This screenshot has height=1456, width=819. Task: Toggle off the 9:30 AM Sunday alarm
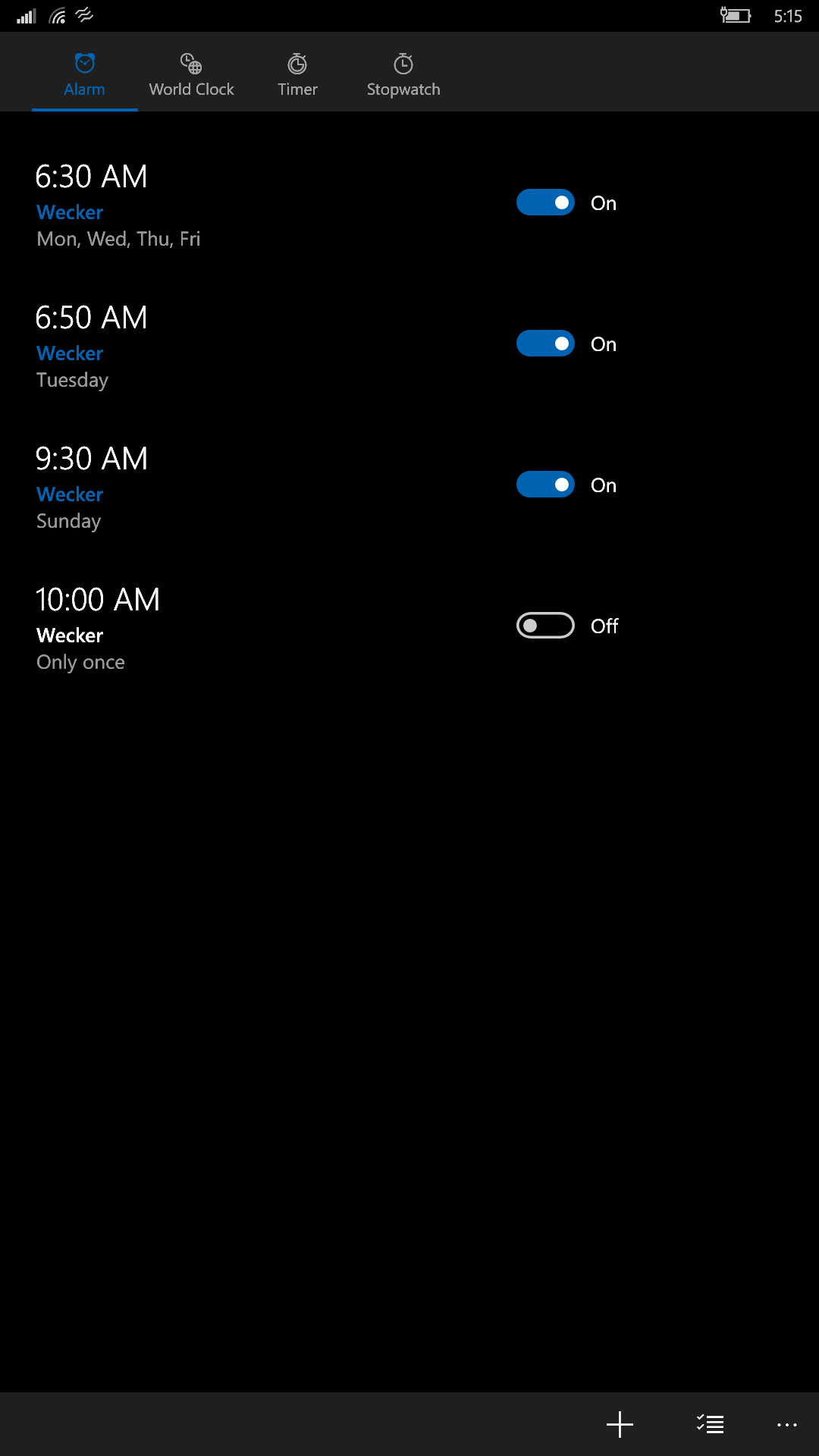click(x=545, y=485)
